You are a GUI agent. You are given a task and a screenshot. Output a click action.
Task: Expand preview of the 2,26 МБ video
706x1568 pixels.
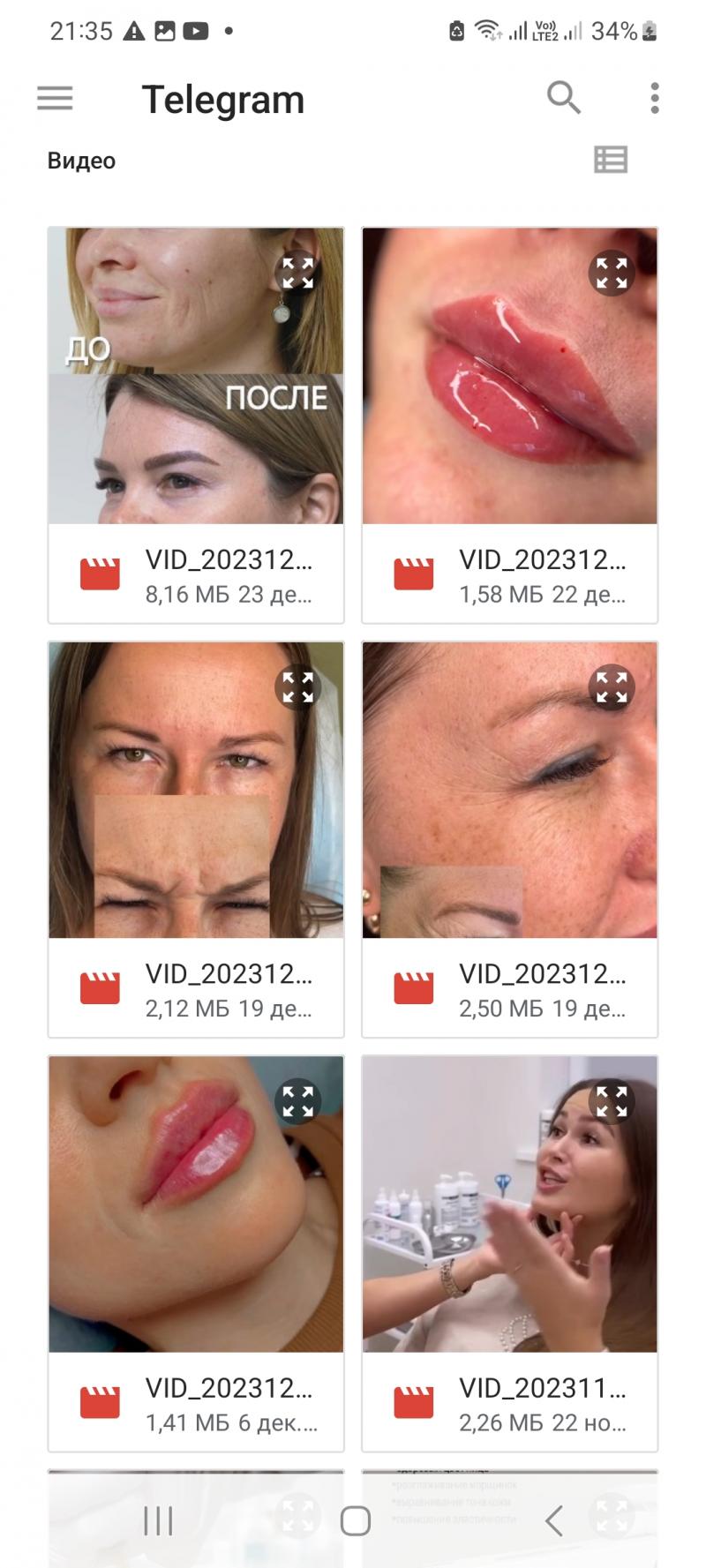tap(612, 1100)
